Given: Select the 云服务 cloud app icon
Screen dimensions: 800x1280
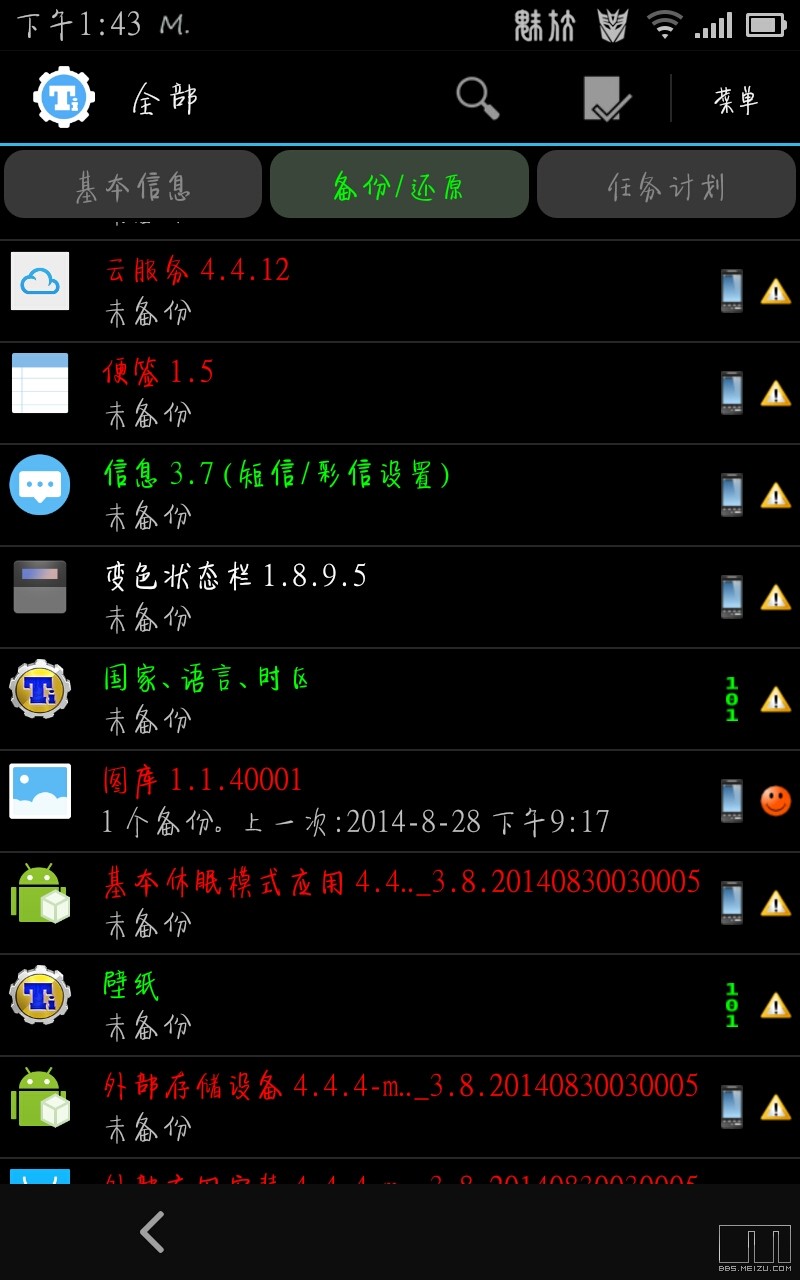Looking at the screenshot, I should coord(40,282).
